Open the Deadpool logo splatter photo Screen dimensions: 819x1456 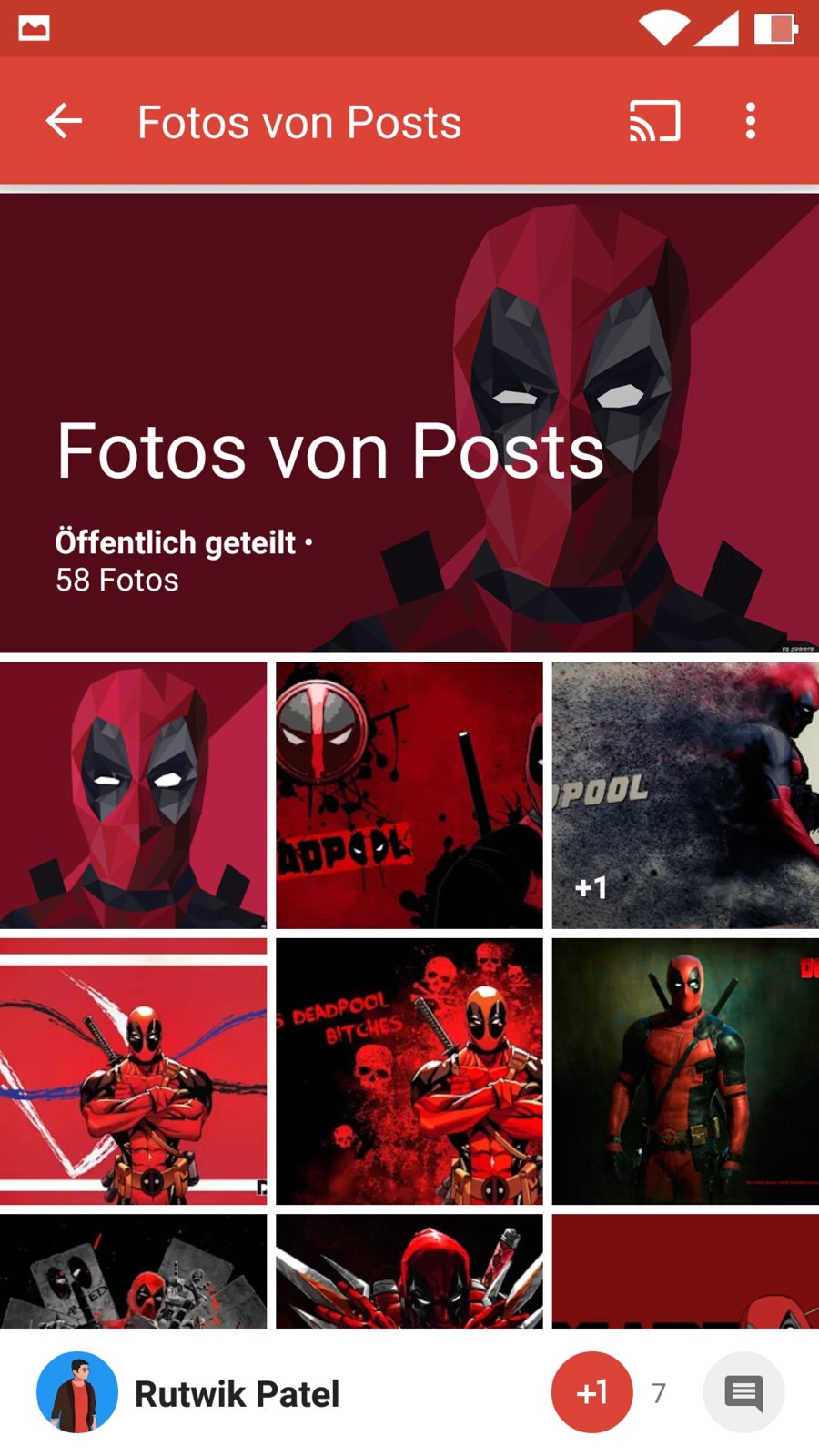(409, 794)
